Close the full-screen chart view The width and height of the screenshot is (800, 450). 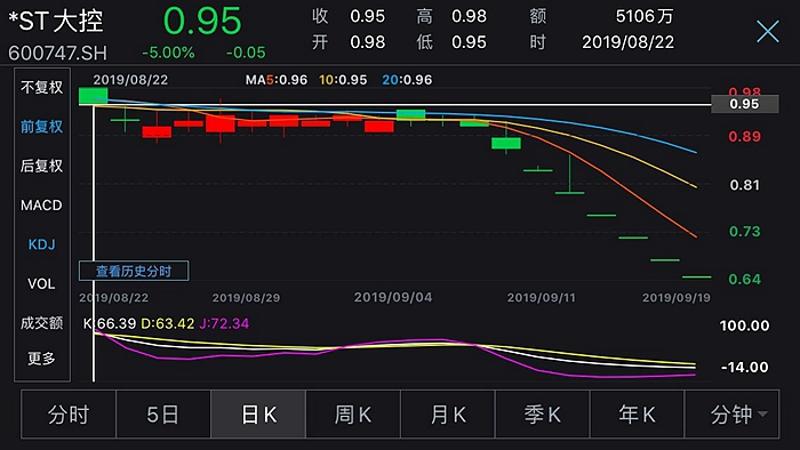767,31
